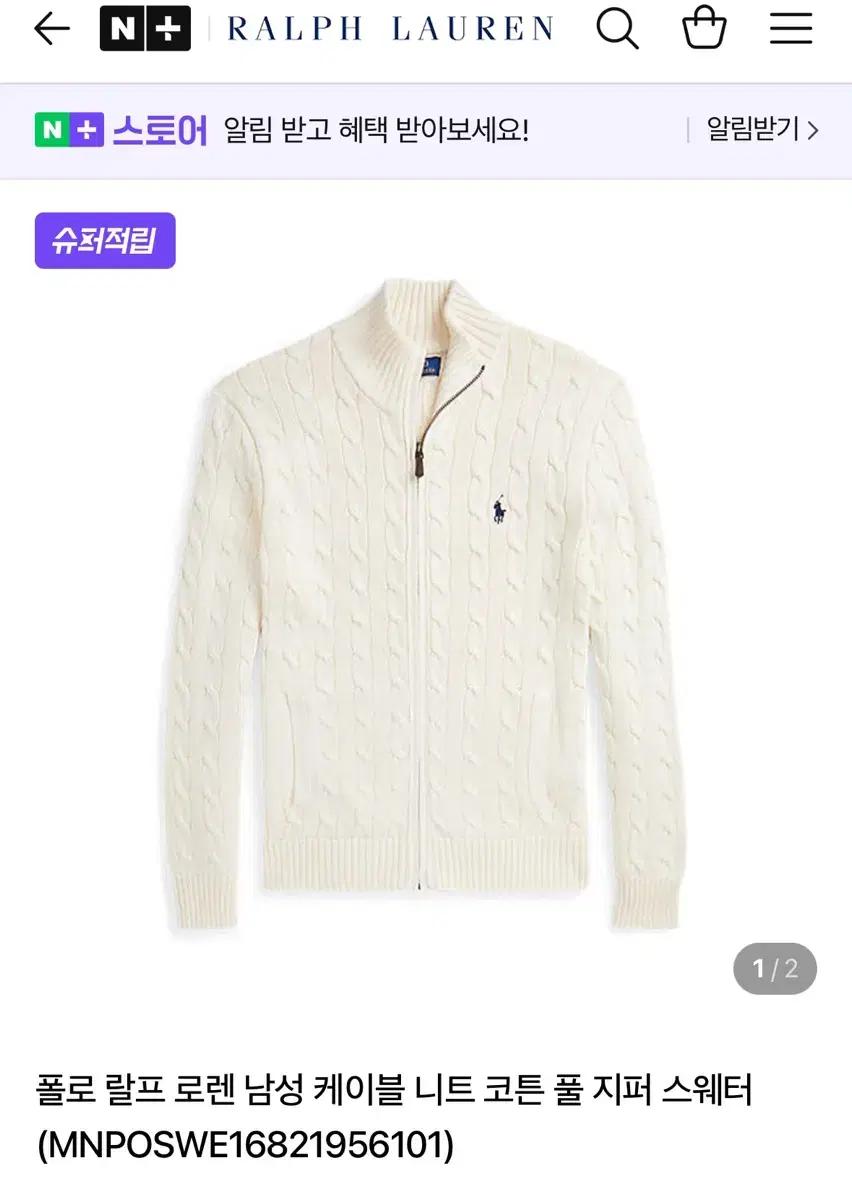Viewport: 852px width, 1200px height.
Task: Tap the header toolbar area
Action: coord(426,28)
